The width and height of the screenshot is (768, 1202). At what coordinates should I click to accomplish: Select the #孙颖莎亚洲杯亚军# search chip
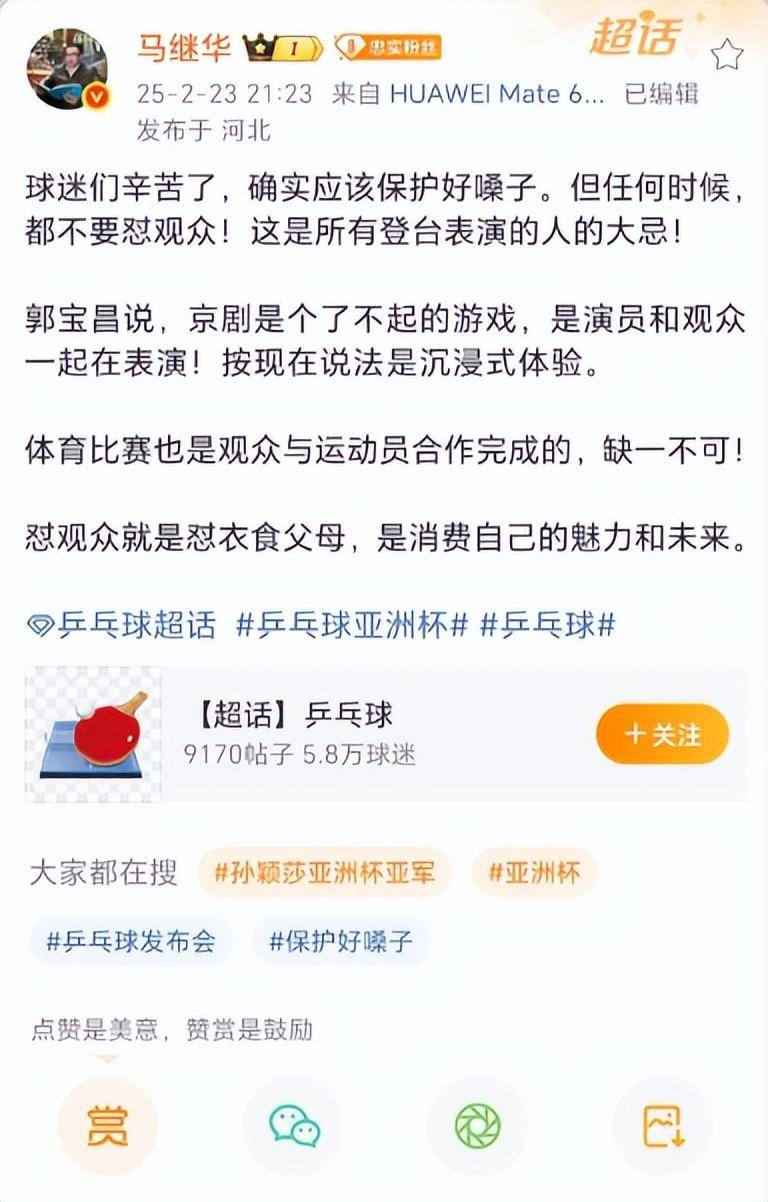tap(326, 873)
